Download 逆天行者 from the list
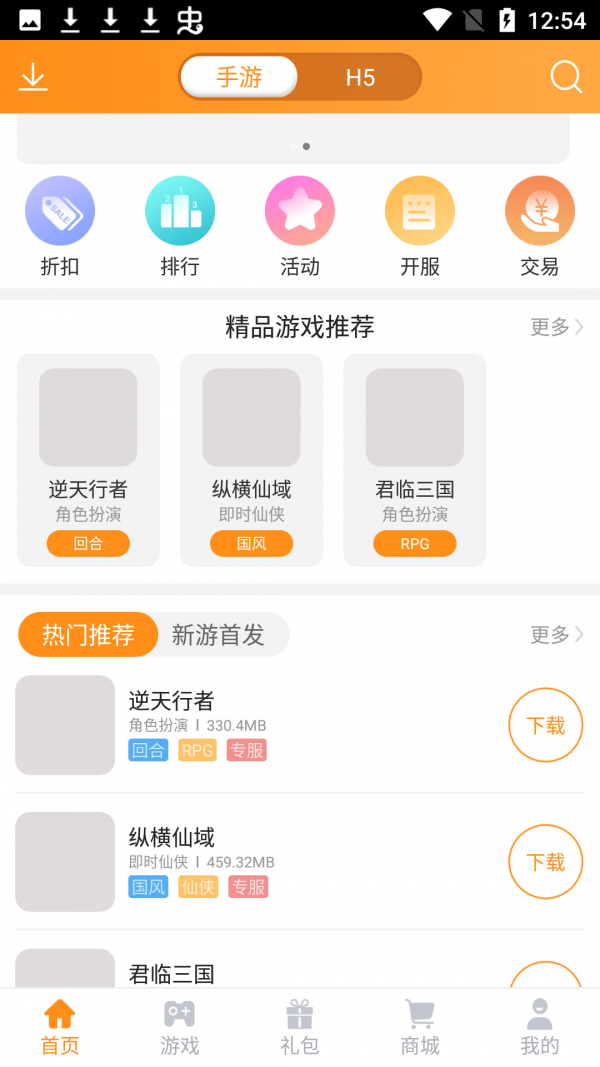Viewport: 600px width, 1067px height. (546, 725)
